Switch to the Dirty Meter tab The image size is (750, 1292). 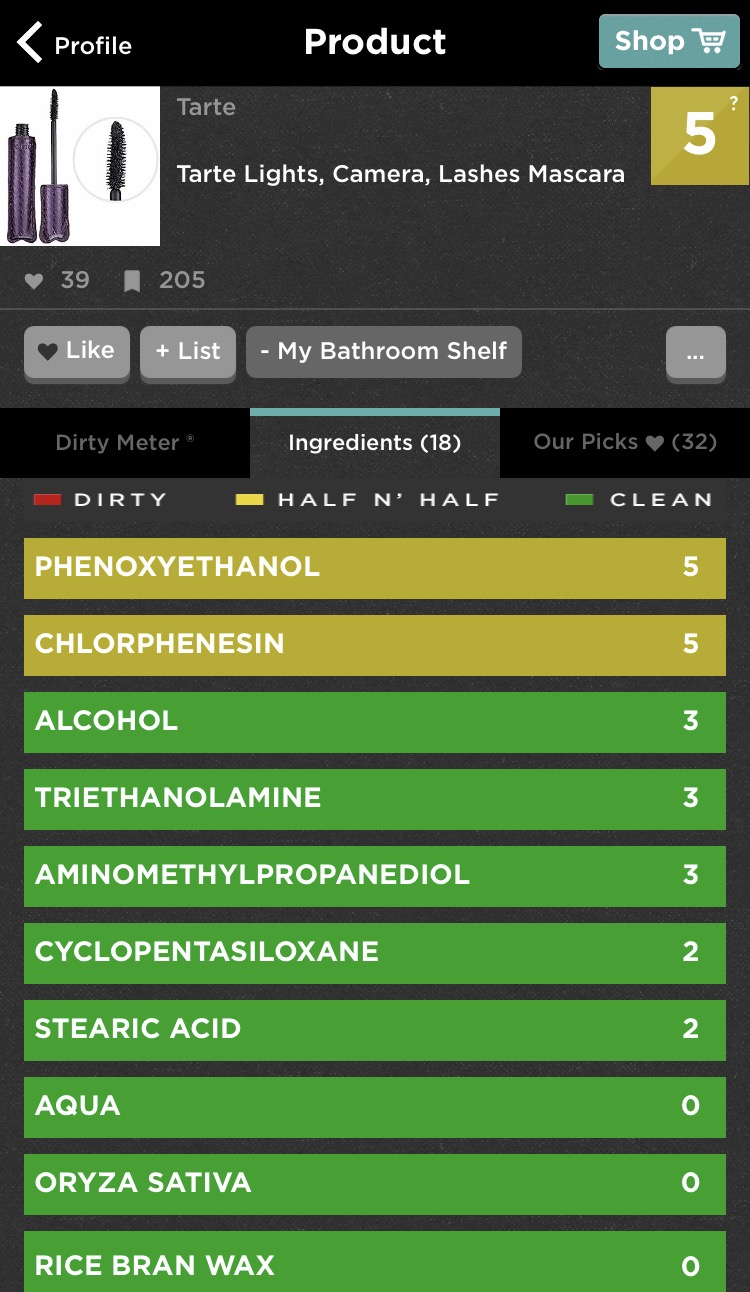(x=125, y=443)
